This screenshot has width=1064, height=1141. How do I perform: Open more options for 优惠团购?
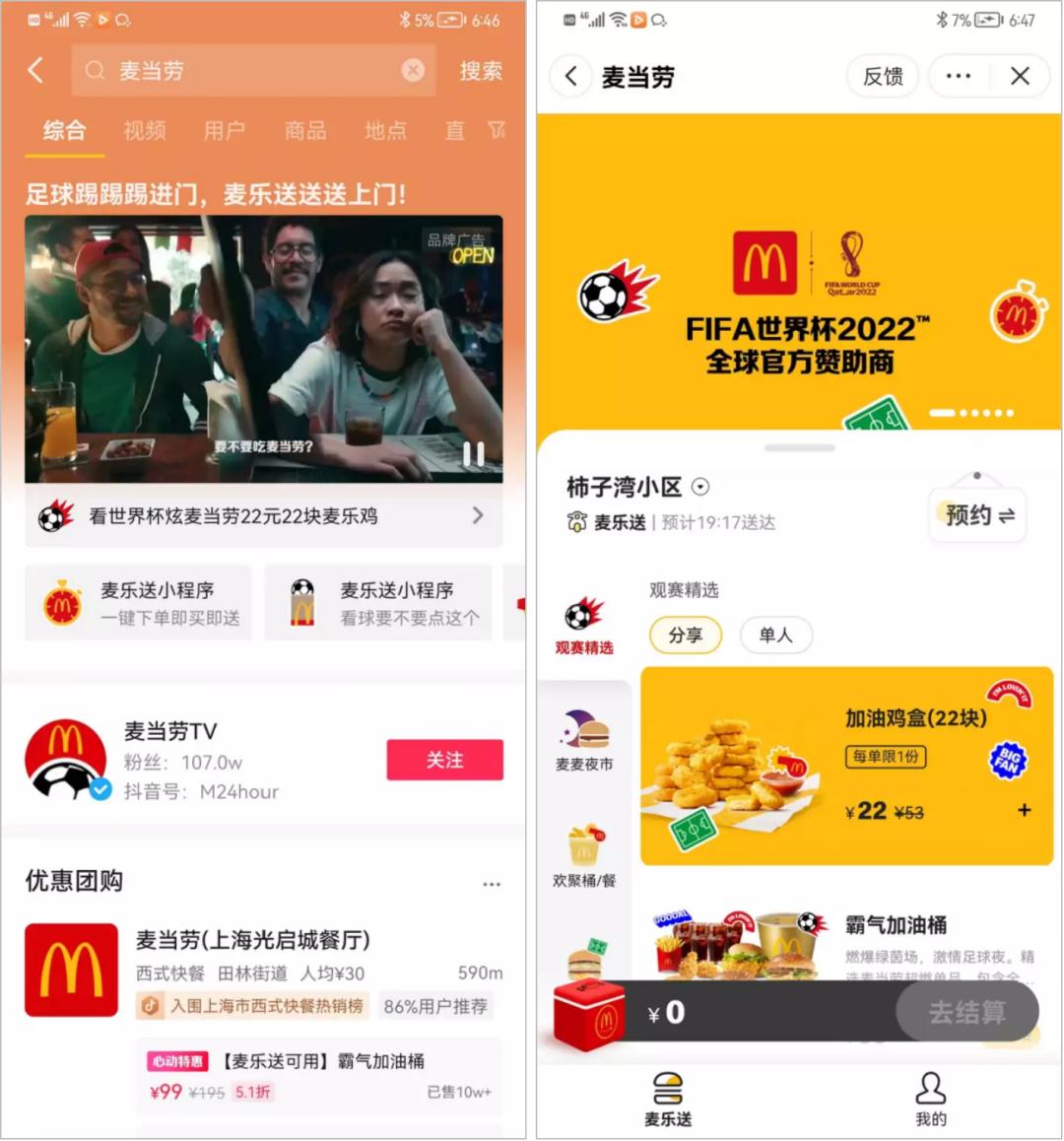pyautogui.click(x=492, y=884)
